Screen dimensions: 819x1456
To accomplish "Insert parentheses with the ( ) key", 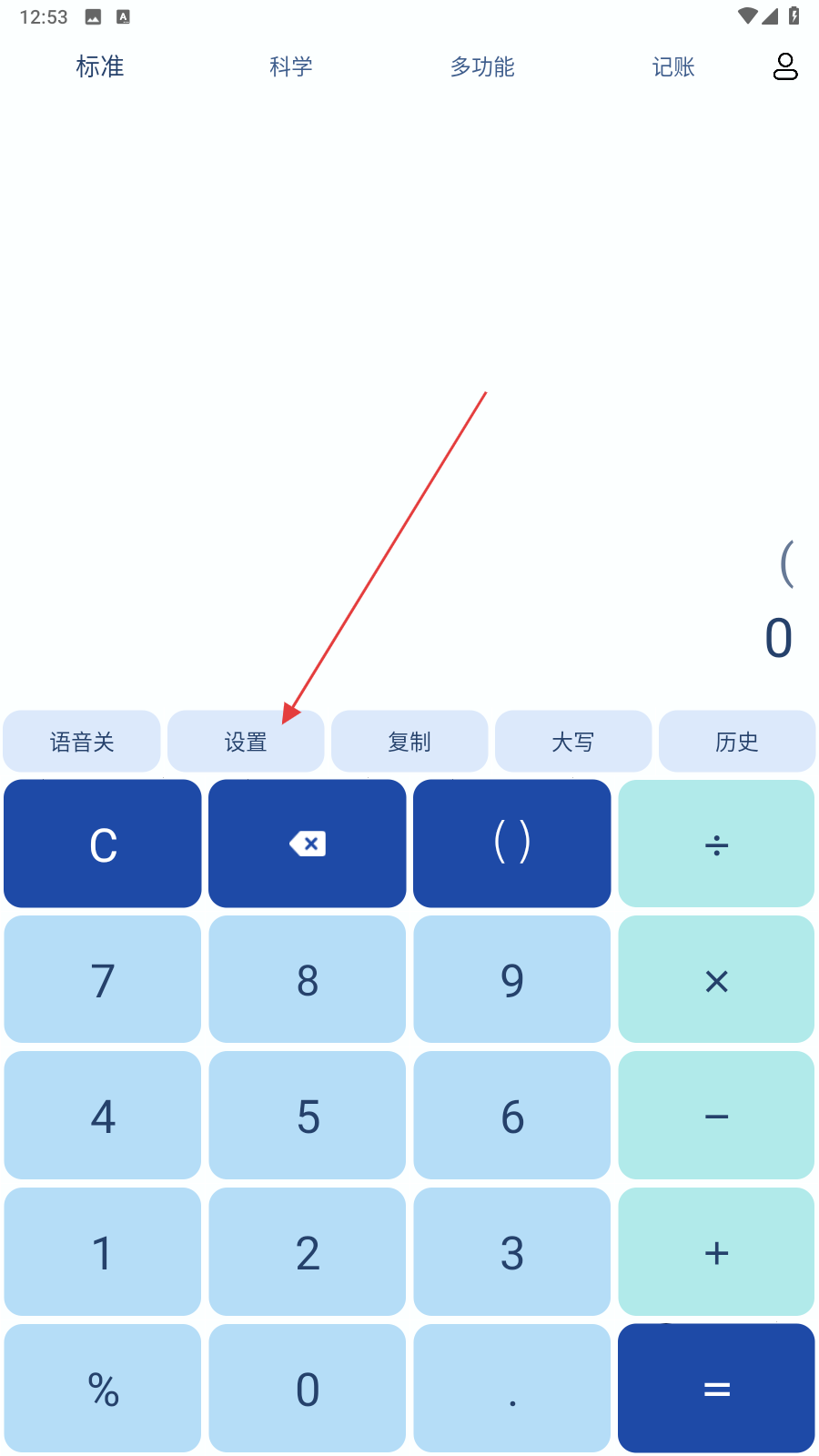I will (511, 844).
